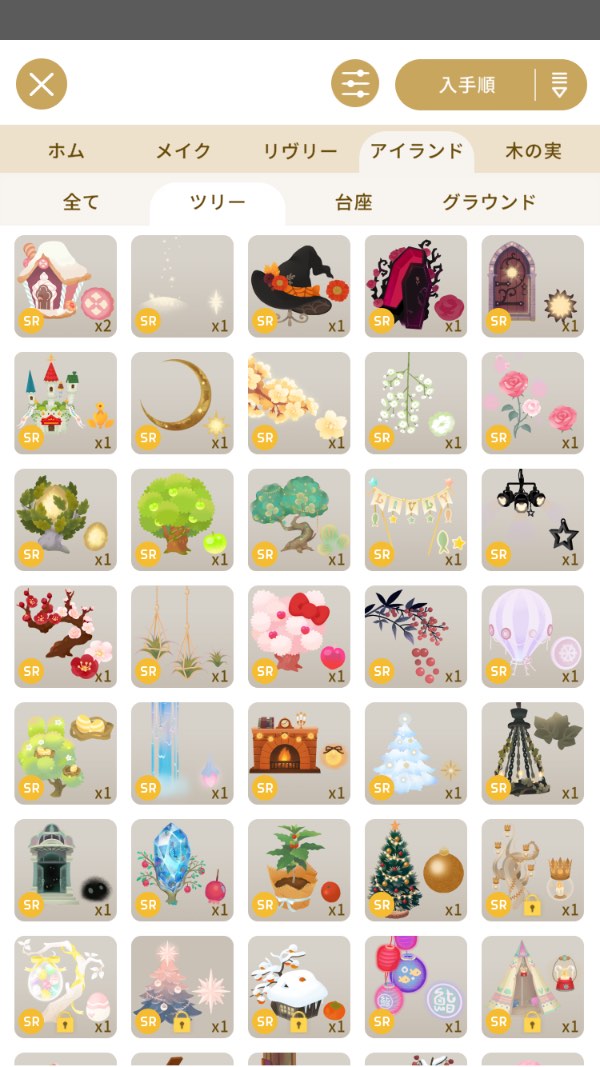
Task: Switch to the 木の実 tab
Action: pyautogui.click(x=533, y=150)
